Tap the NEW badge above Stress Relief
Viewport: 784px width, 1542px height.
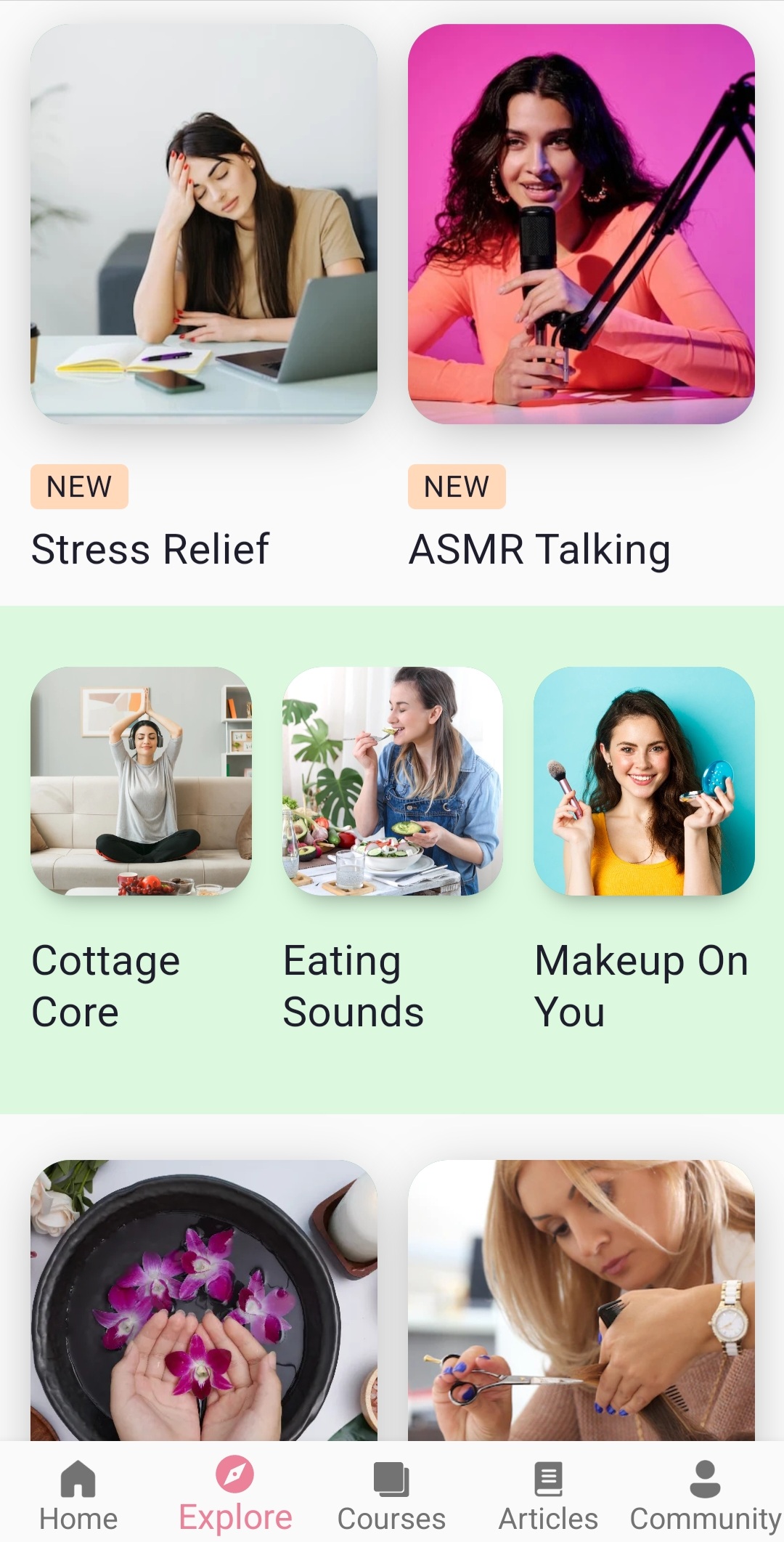[78, 487]
